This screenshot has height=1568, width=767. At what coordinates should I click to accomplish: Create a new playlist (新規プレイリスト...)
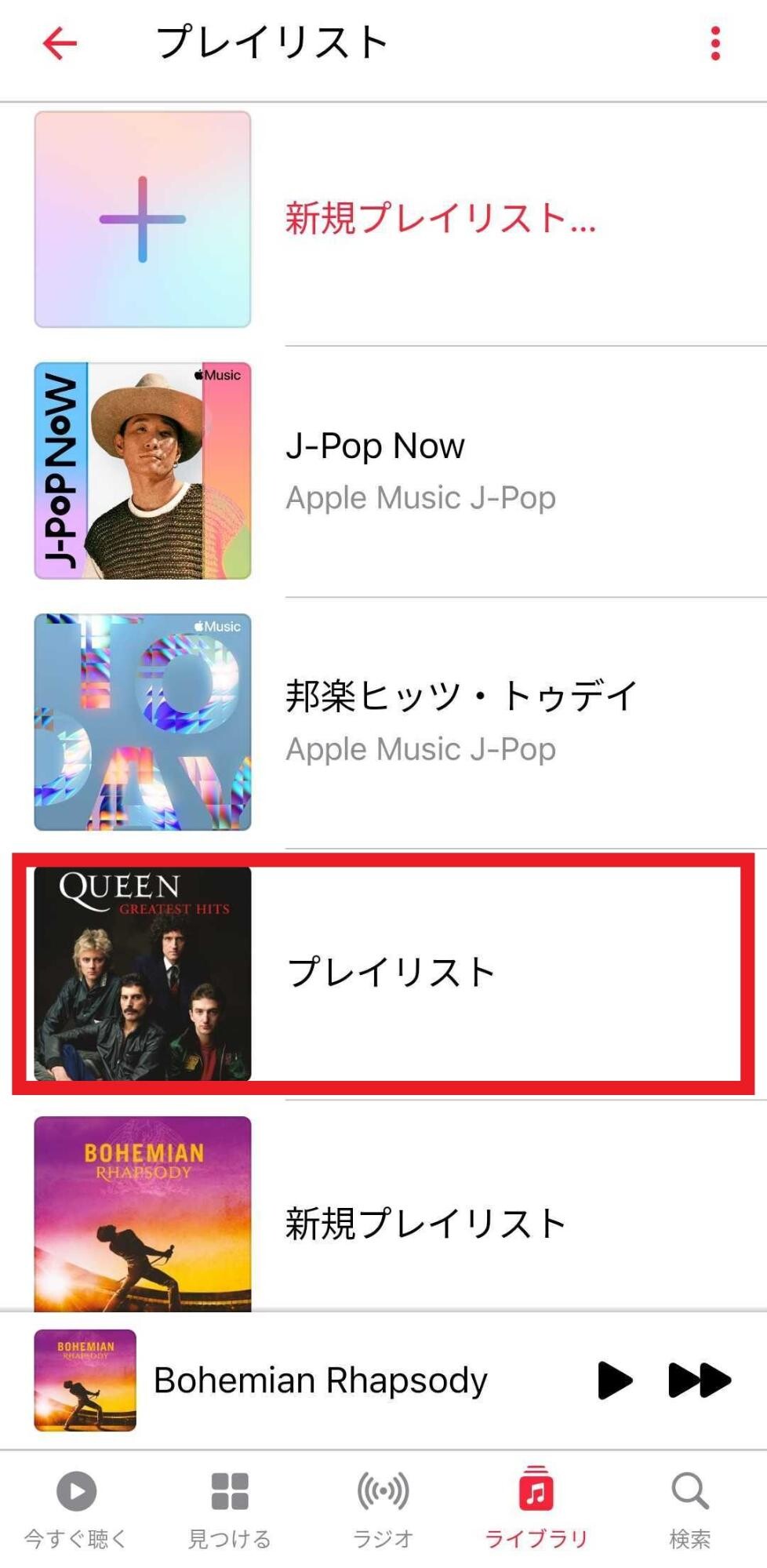(x=439, y=218)
